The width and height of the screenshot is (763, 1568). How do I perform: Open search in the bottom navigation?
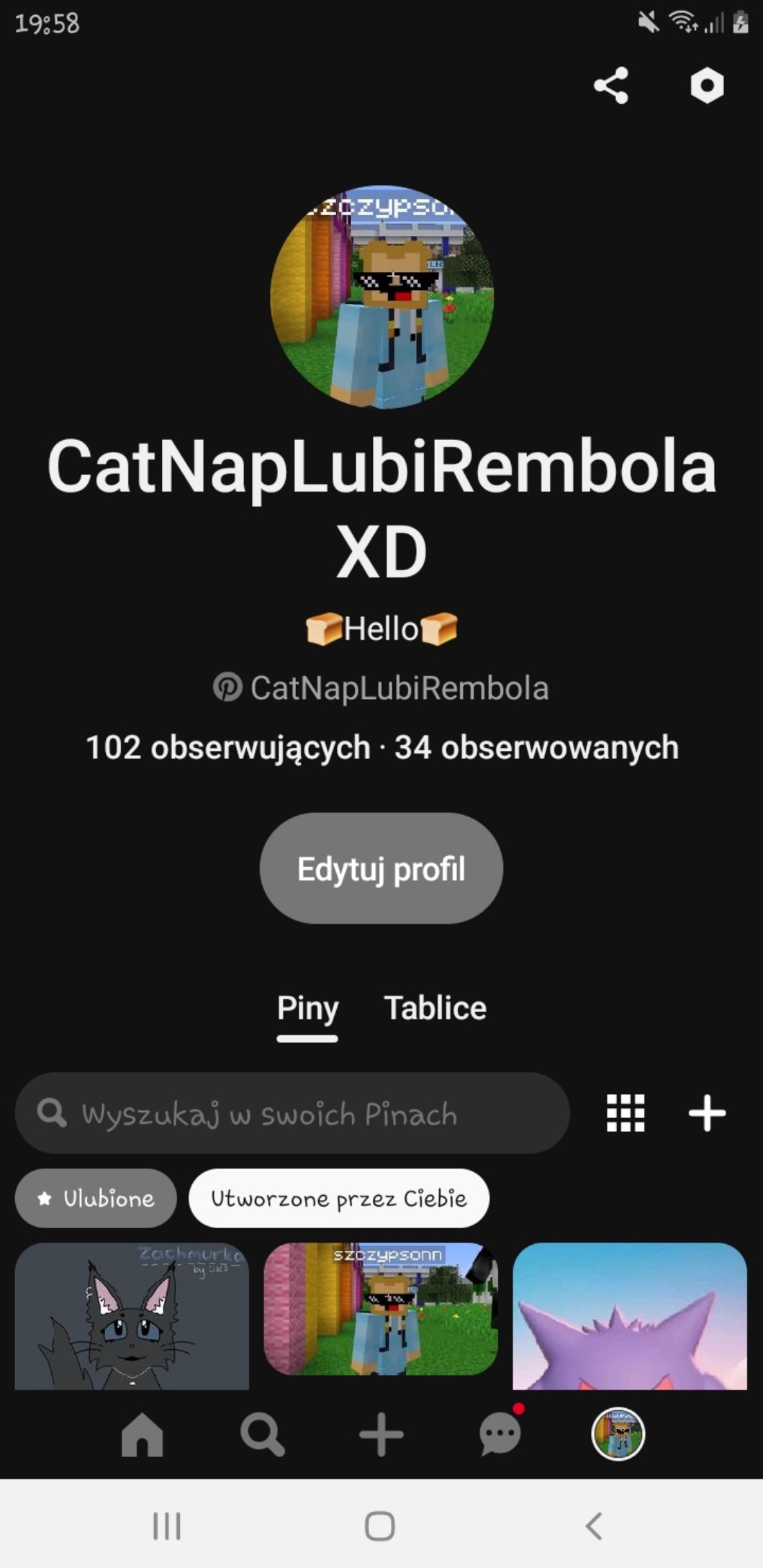[262, 1434]
